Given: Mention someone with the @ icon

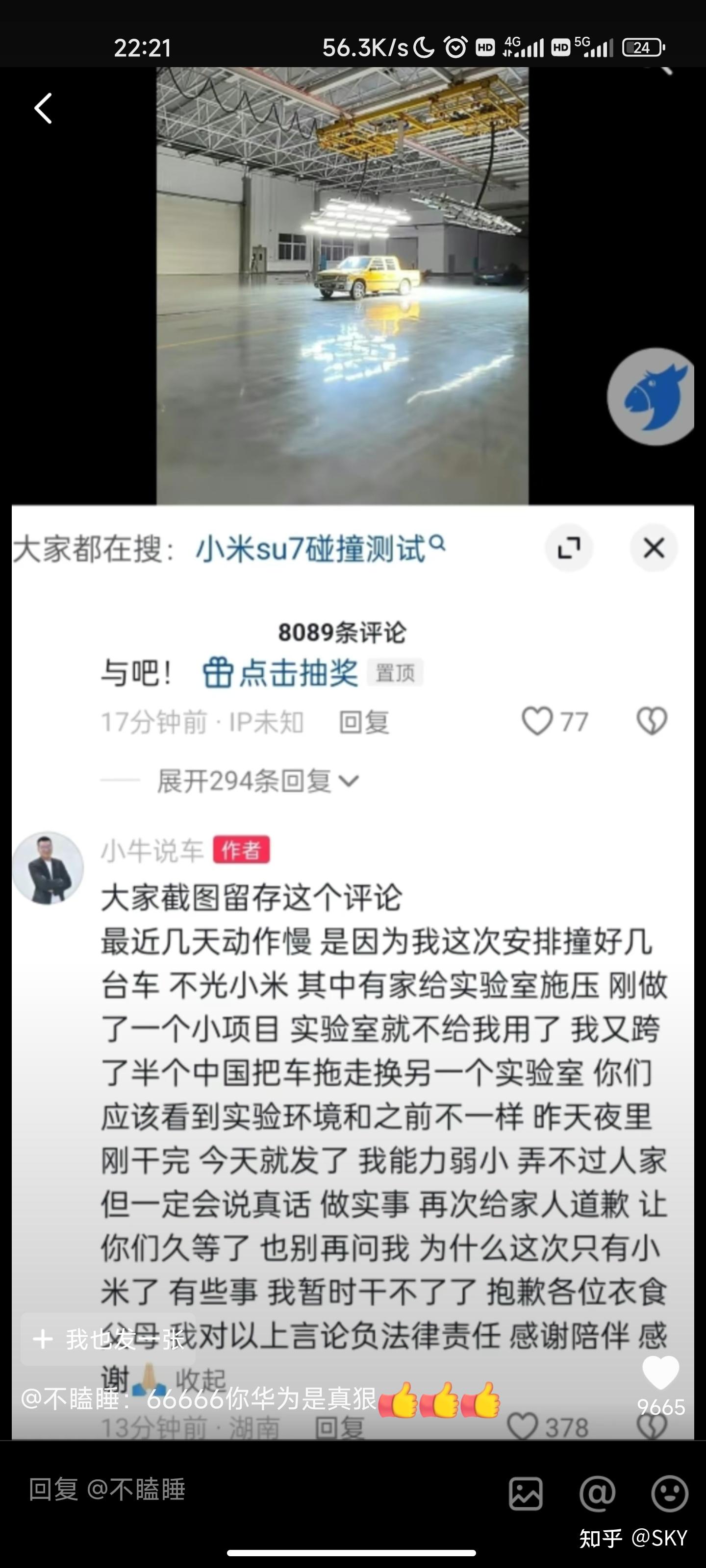Looking at the screenshot, I should click(x=598, y=1493).
